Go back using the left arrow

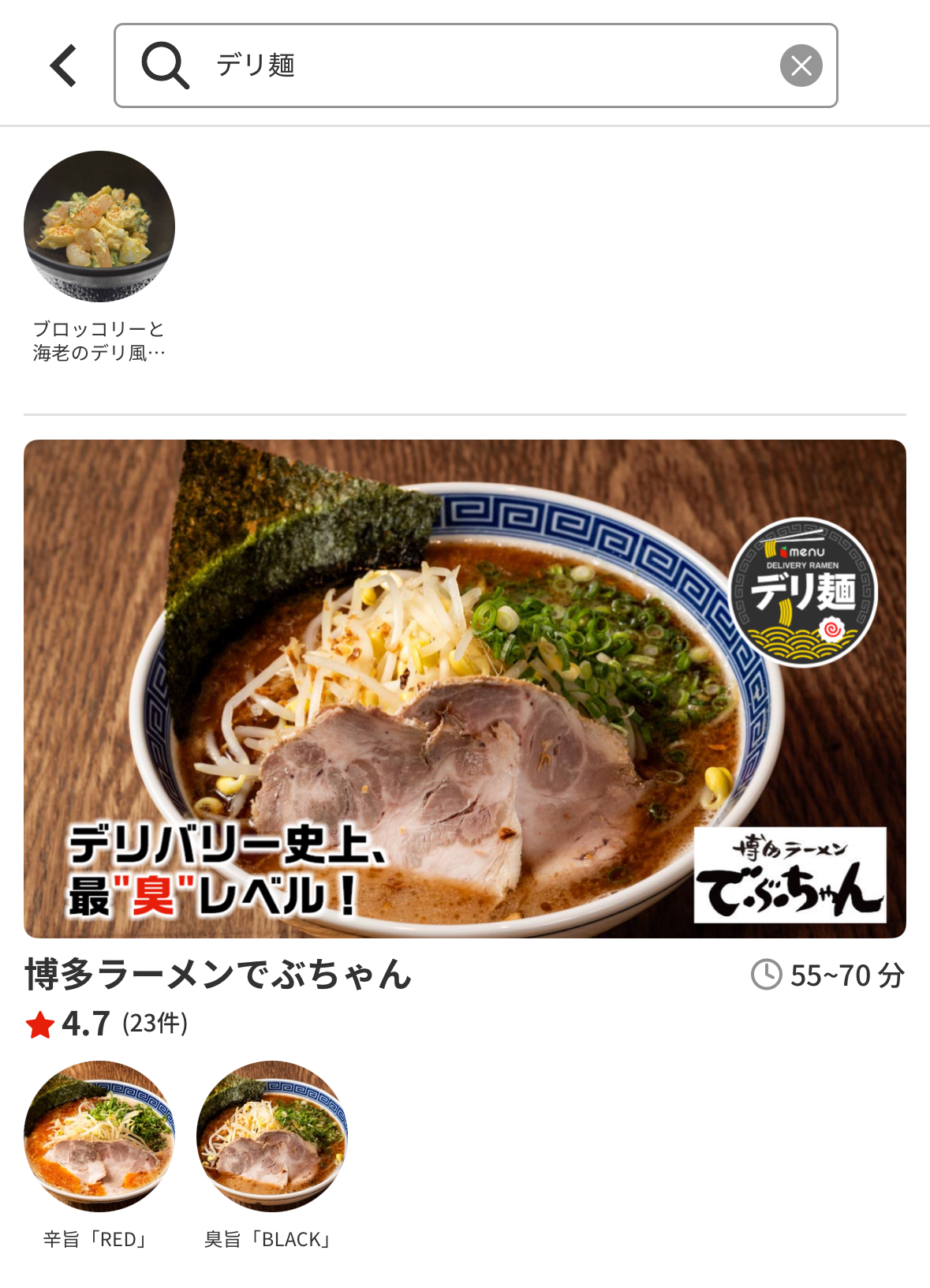coord(63,66)
